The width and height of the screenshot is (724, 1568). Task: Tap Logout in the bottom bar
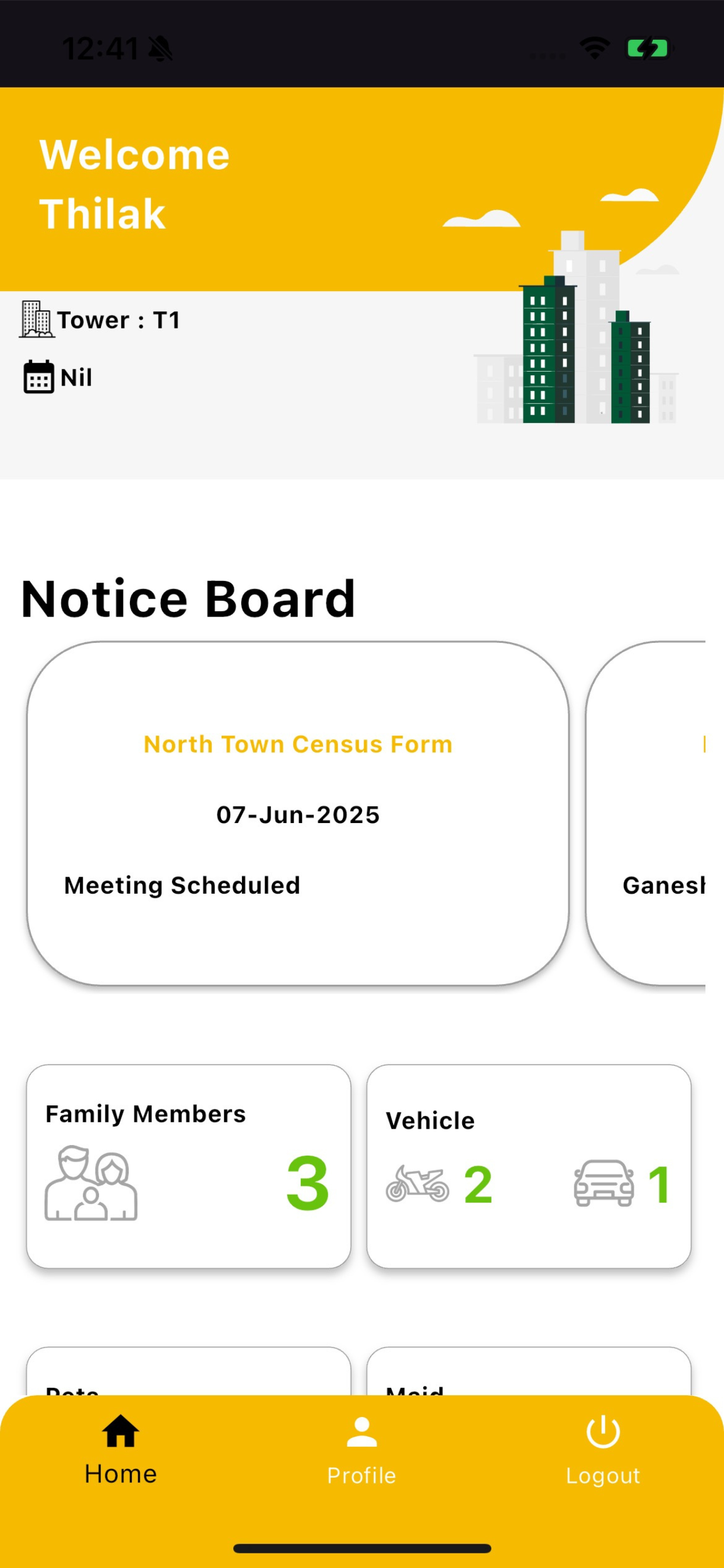click(603, 1451)
